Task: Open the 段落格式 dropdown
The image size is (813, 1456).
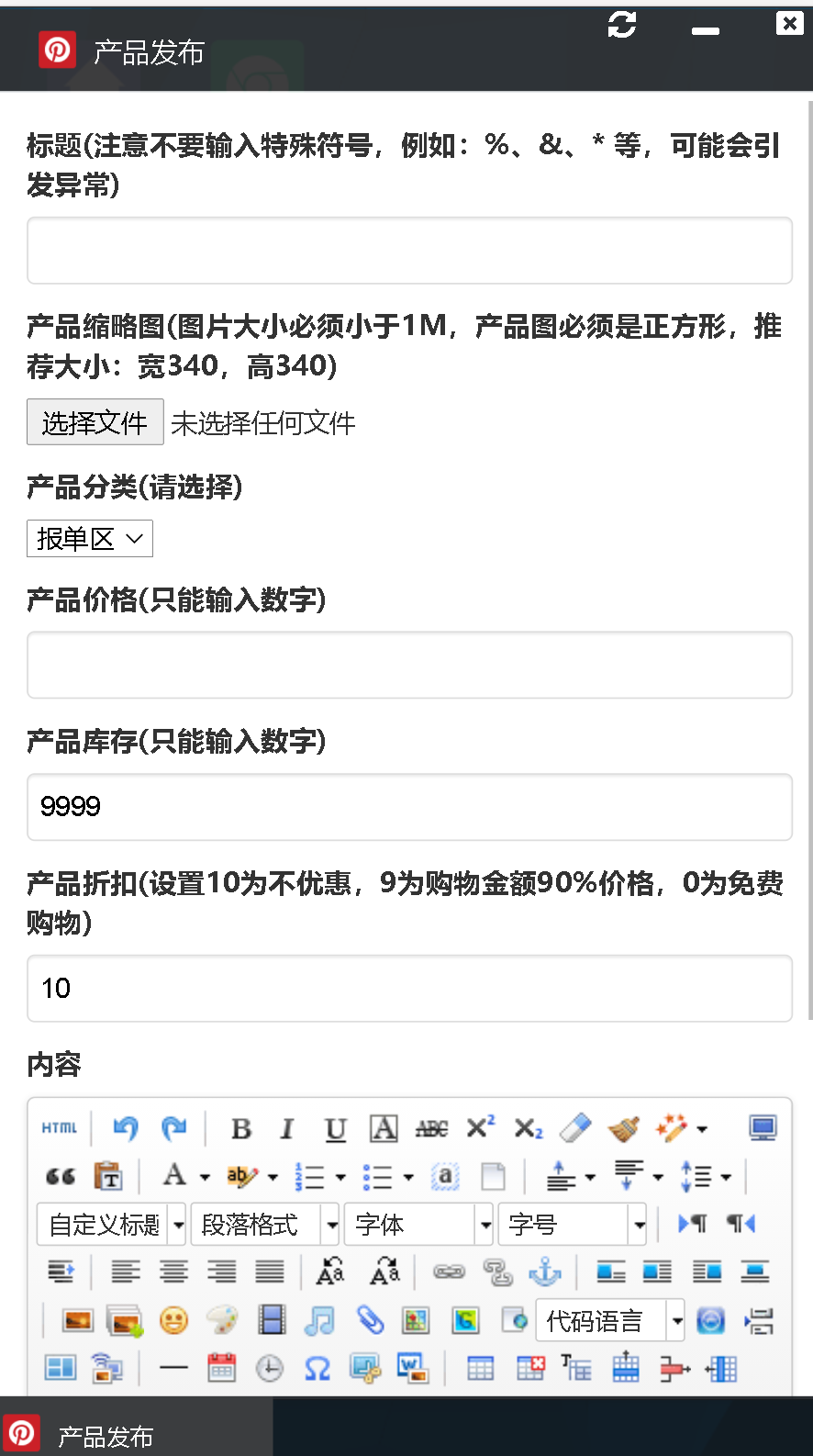Action: coord(264,1225)
